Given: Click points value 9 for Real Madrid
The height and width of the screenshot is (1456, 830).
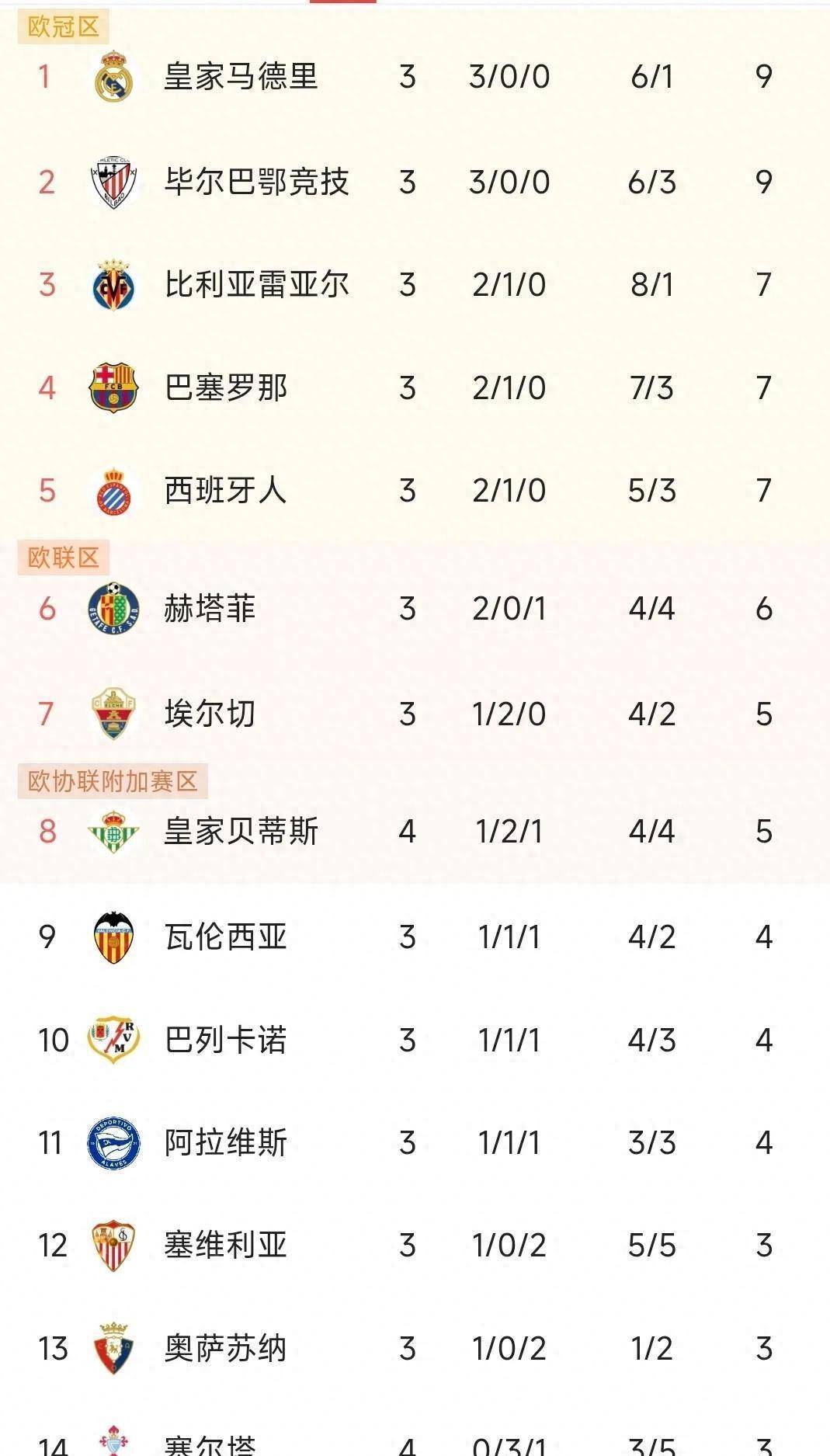Looking at the screenshot, I should tap(764, 77).
